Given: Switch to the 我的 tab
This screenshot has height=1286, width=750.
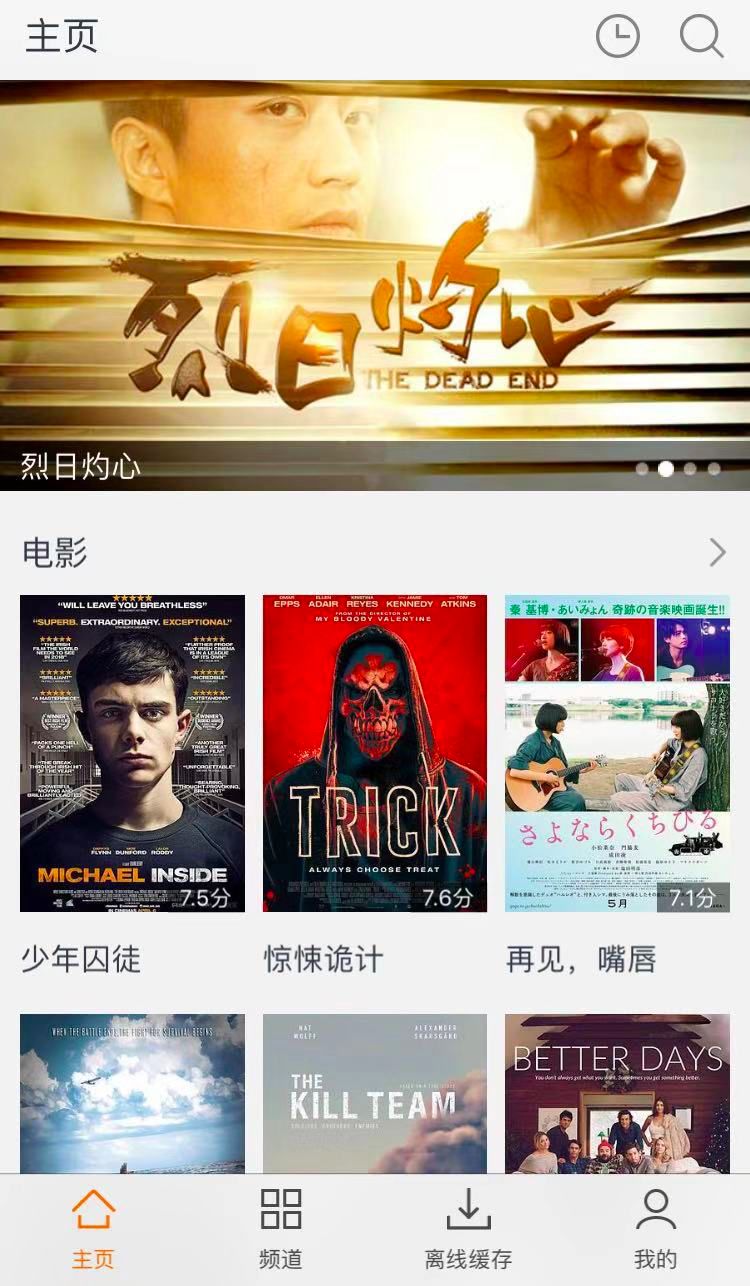Looking at the screenshot, I should [x=656, y=1230].
